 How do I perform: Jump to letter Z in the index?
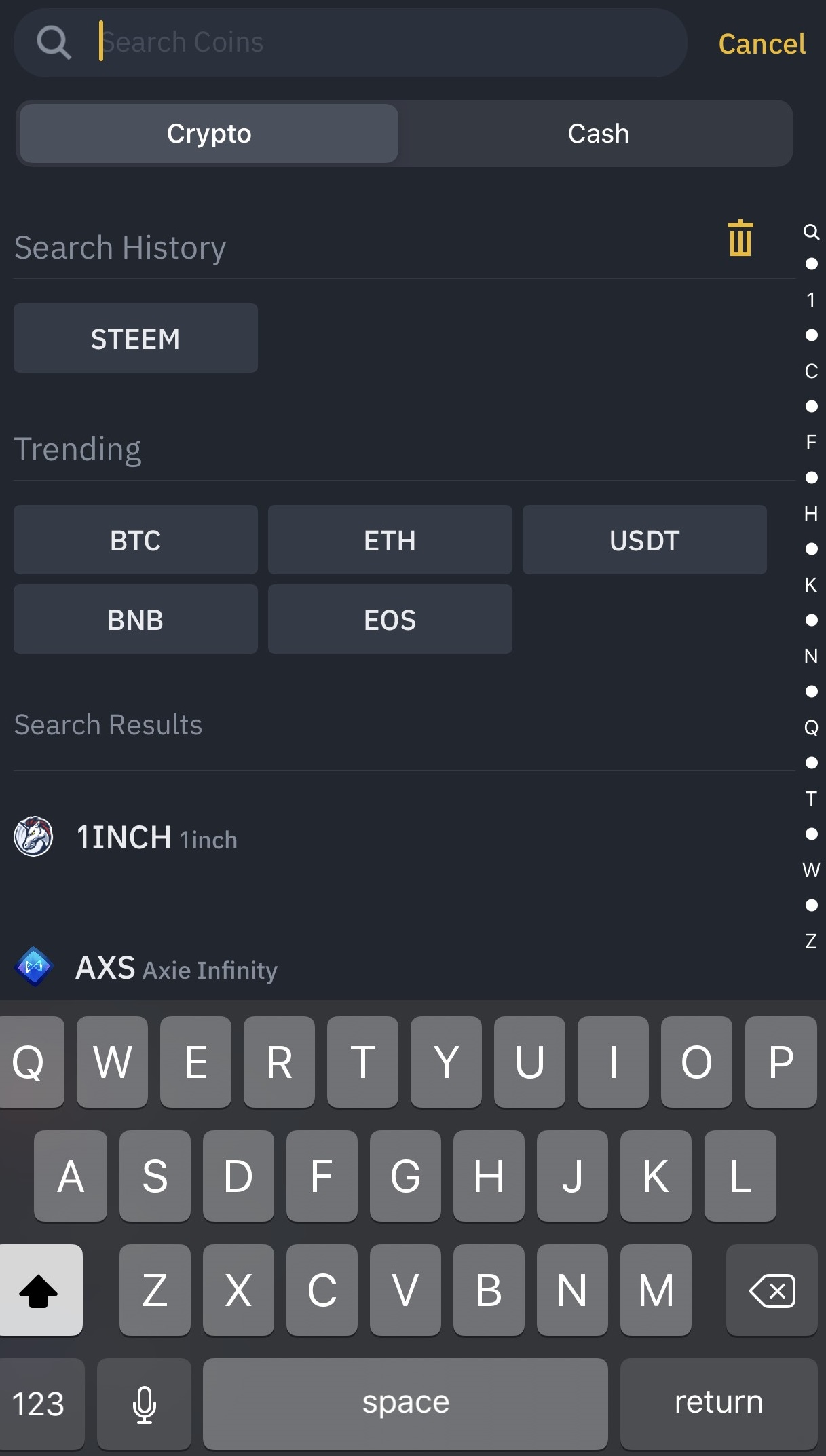click(x=811, y=941)
